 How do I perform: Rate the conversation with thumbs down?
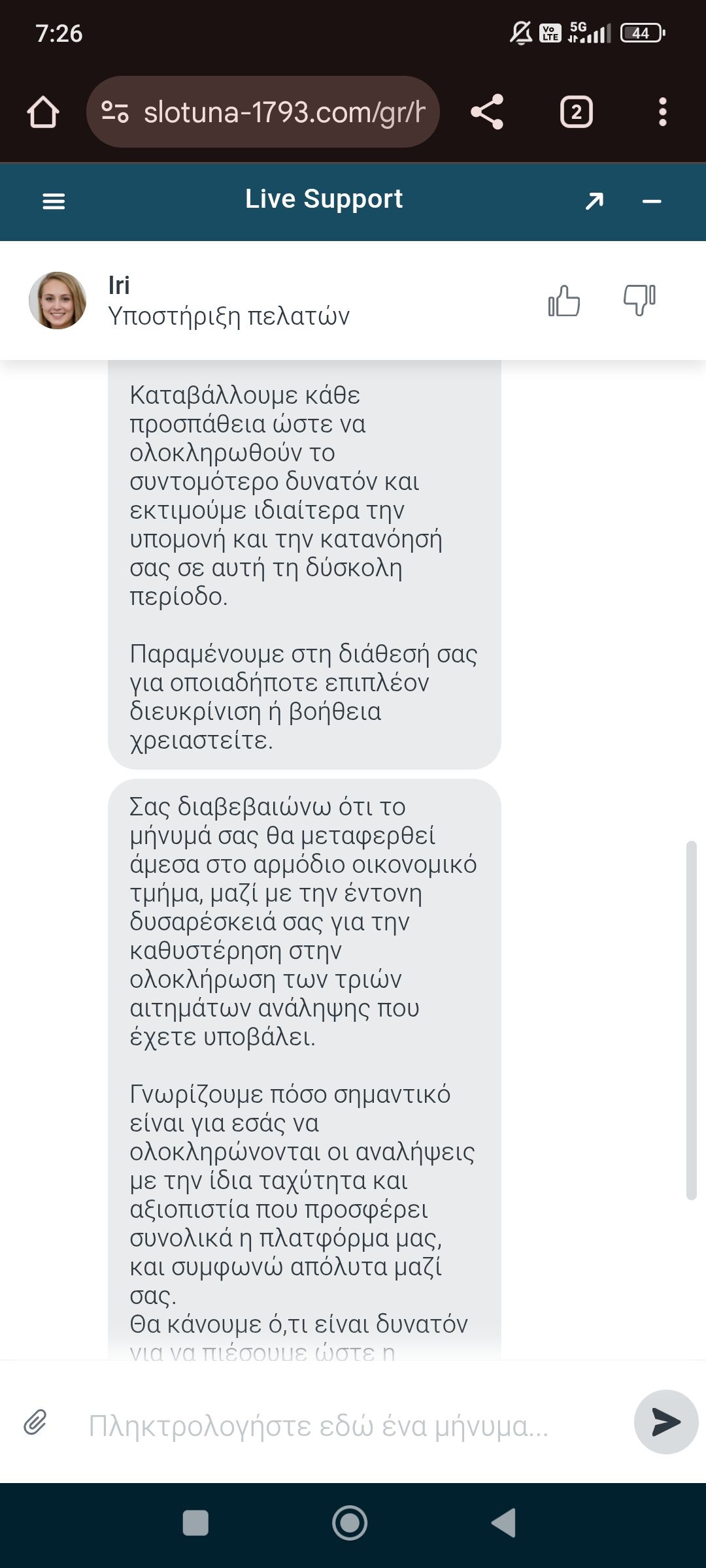(x=639, y=301)
